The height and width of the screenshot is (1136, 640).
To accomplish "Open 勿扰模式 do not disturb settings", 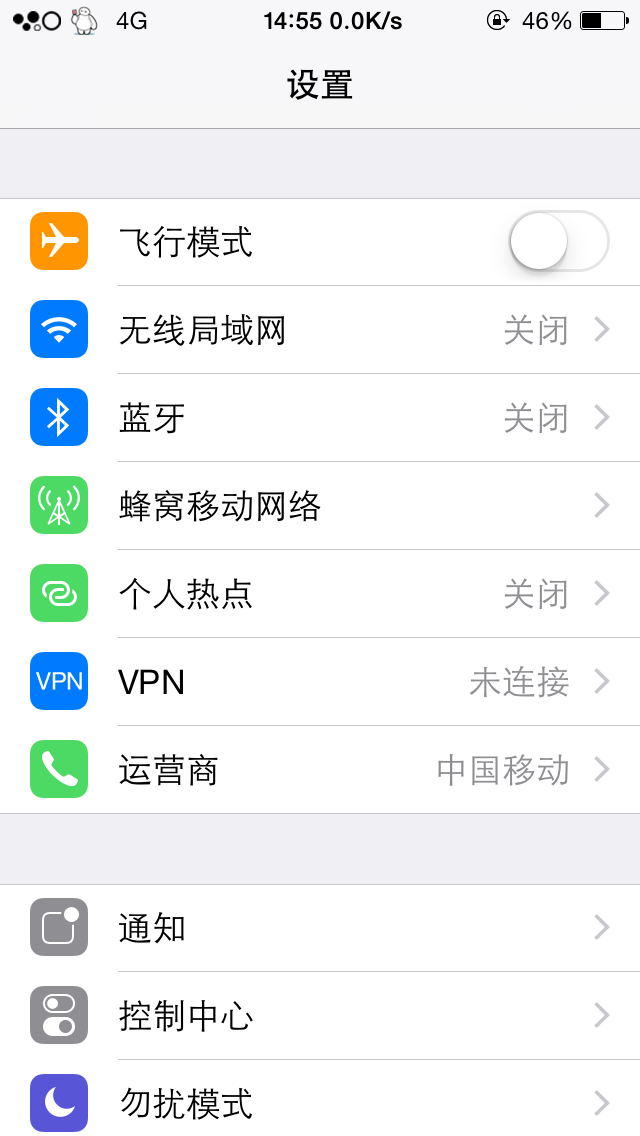I will [320, 1098].
